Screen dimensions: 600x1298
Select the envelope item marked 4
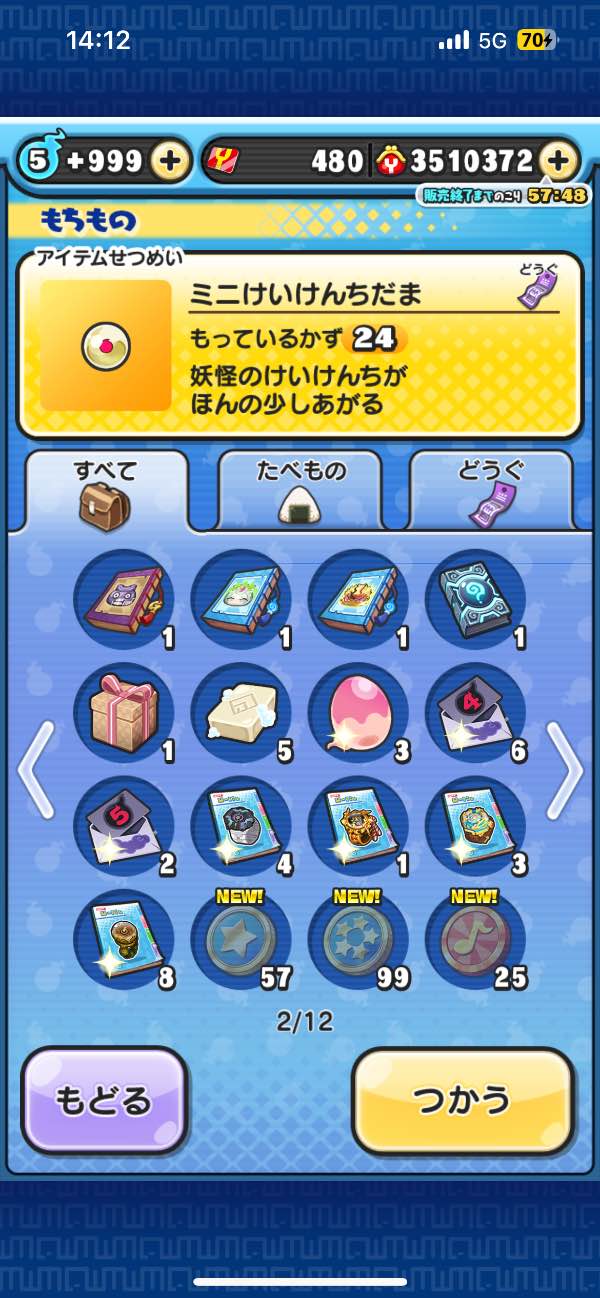click(x=474, y=713)
